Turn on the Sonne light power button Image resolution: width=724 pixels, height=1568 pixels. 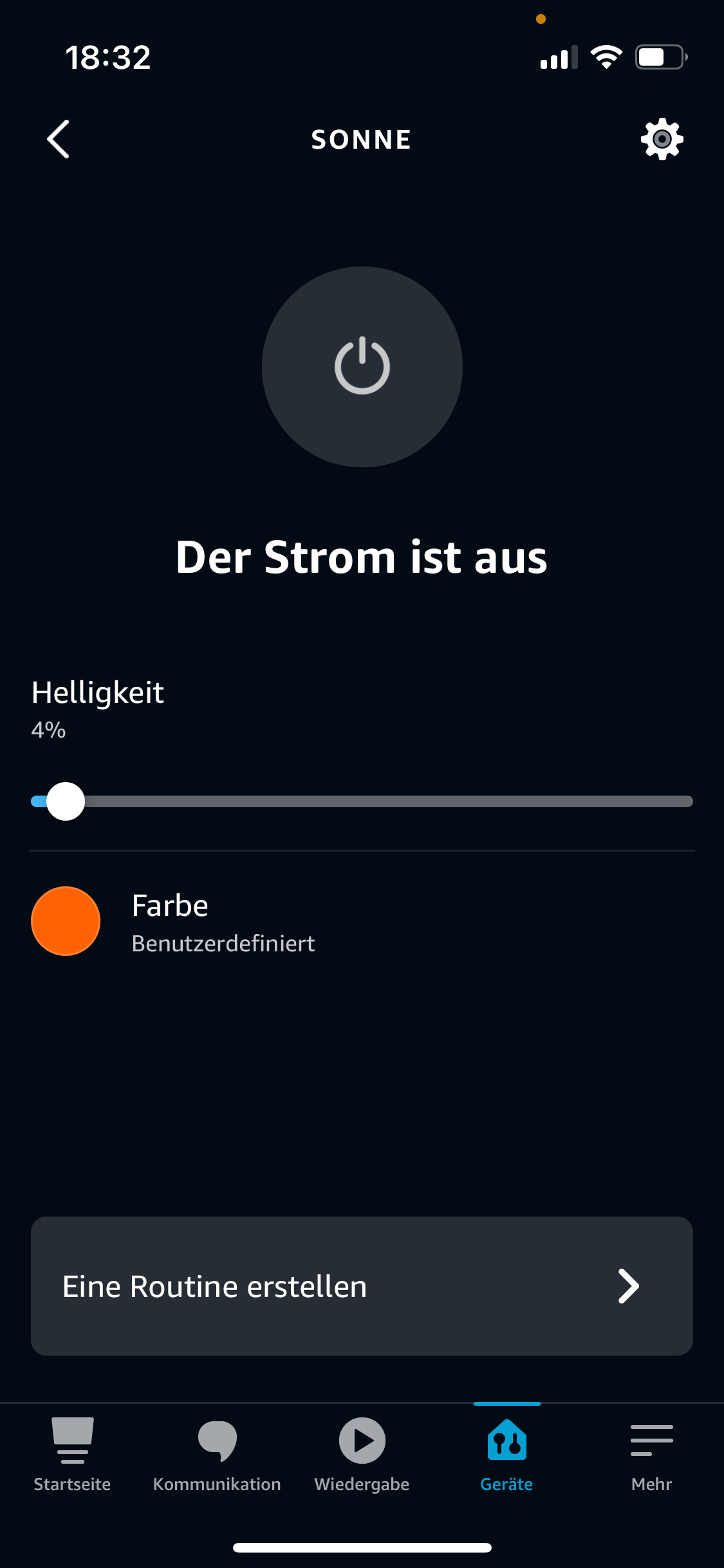tap(362, 366)
